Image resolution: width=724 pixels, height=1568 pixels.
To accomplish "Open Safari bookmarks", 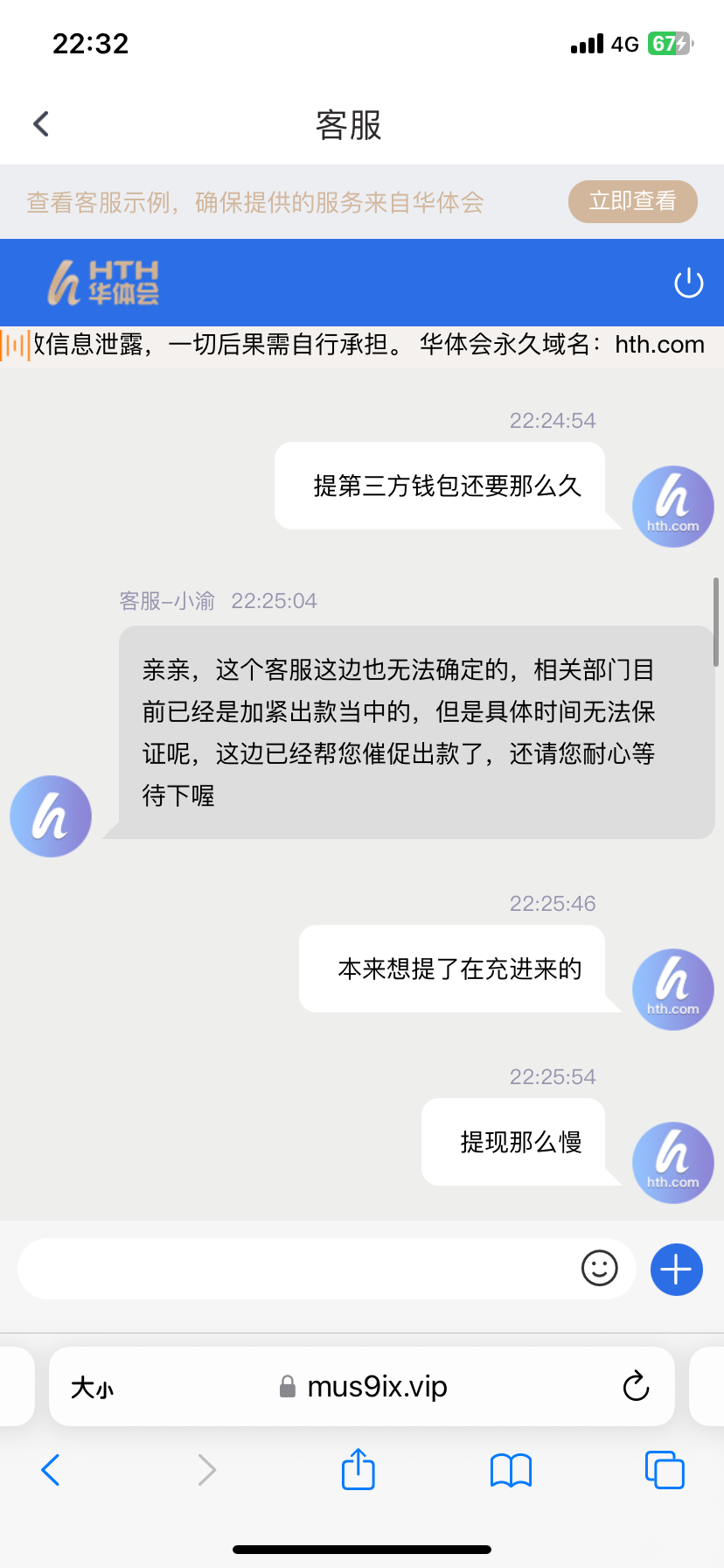I will point(511,1470).
